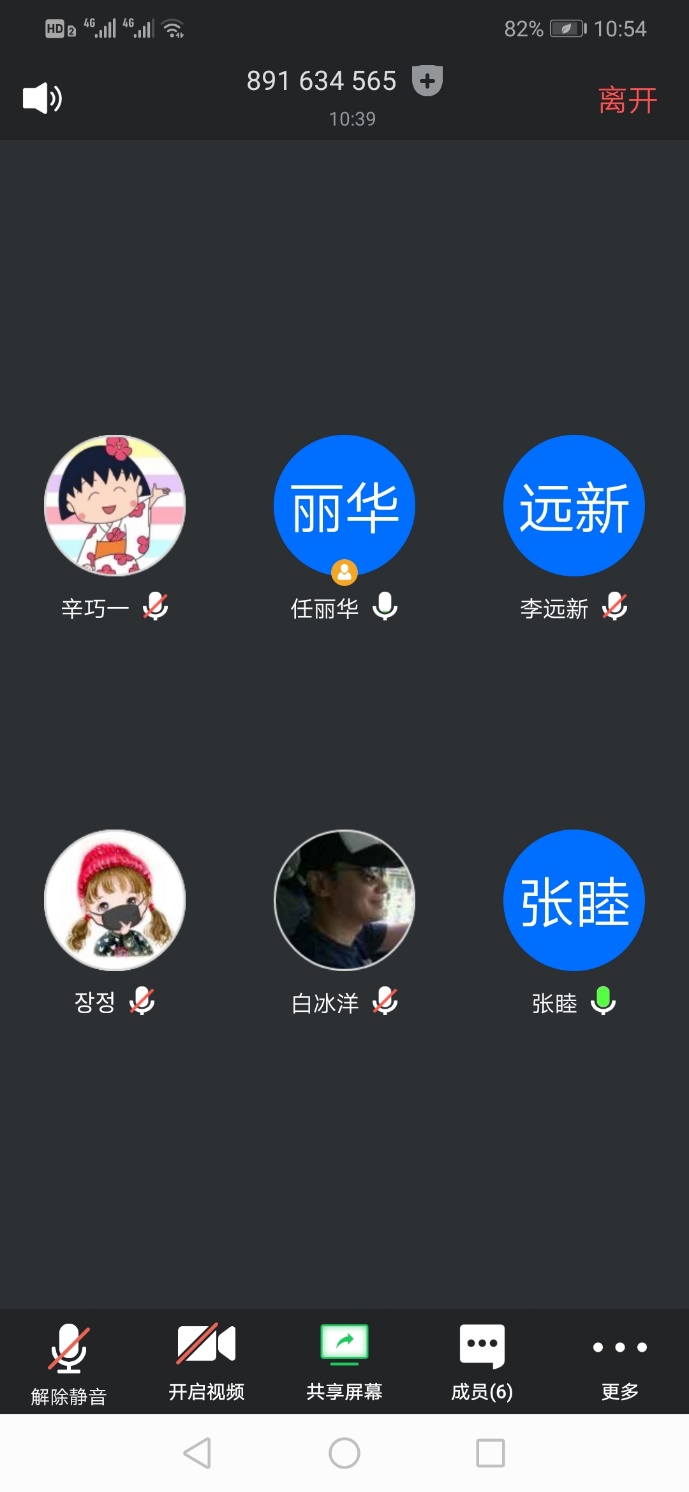
Task: Go back using system navigation
Action: [x=198, y=1453]
